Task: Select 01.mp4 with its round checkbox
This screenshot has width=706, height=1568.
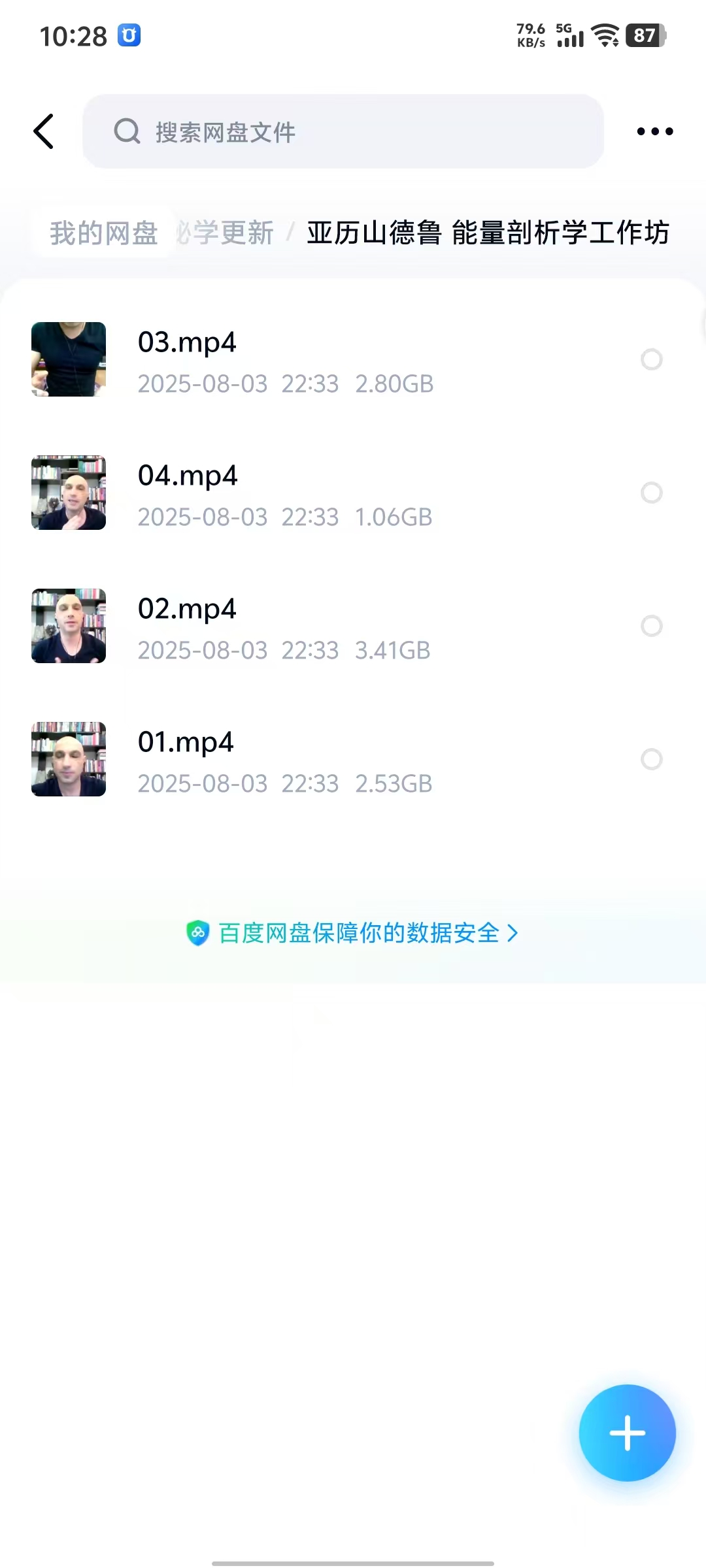Action: click(x=651, y=759)
